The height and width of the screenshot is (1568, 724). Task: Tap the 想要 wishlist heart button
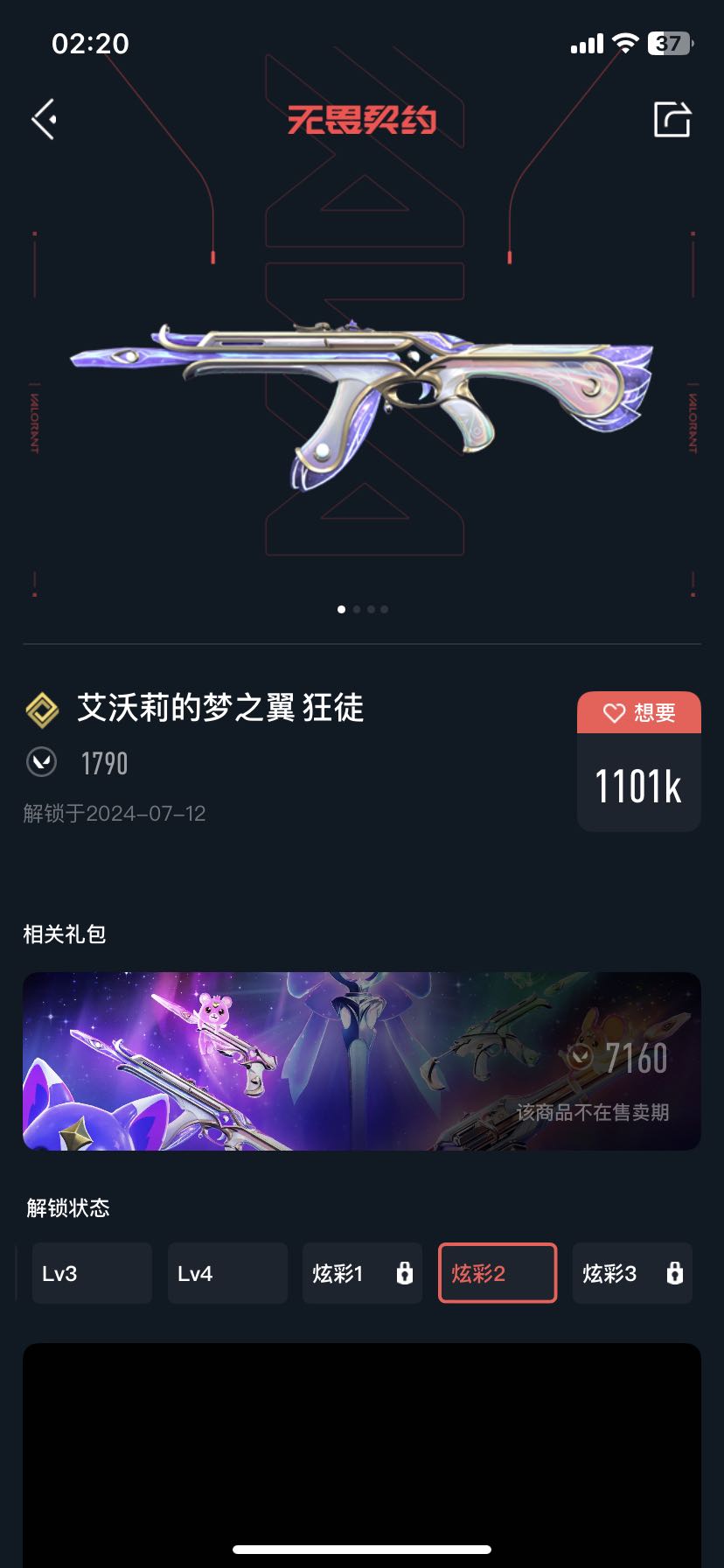click(639, 712)
